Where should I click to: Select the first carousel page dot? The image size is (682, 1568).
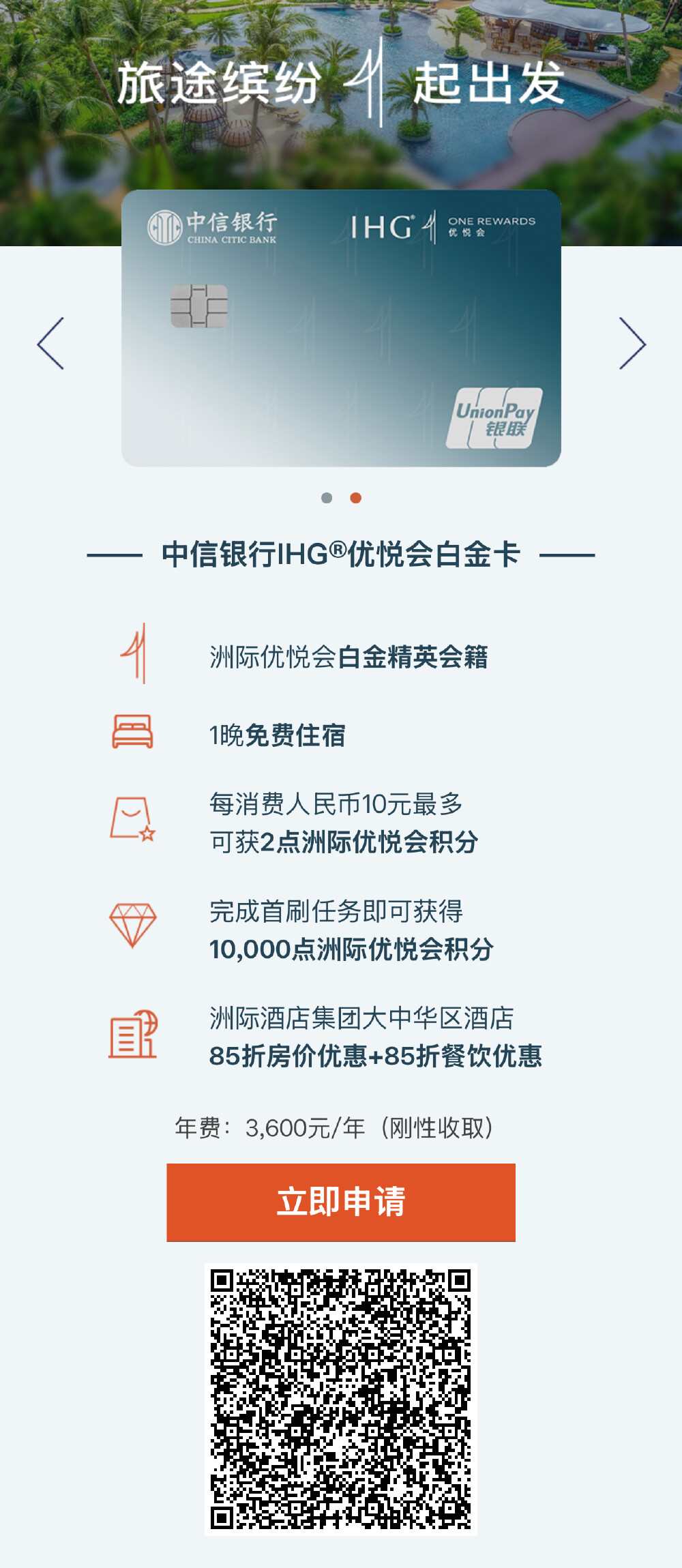click(x=327, y=498)
